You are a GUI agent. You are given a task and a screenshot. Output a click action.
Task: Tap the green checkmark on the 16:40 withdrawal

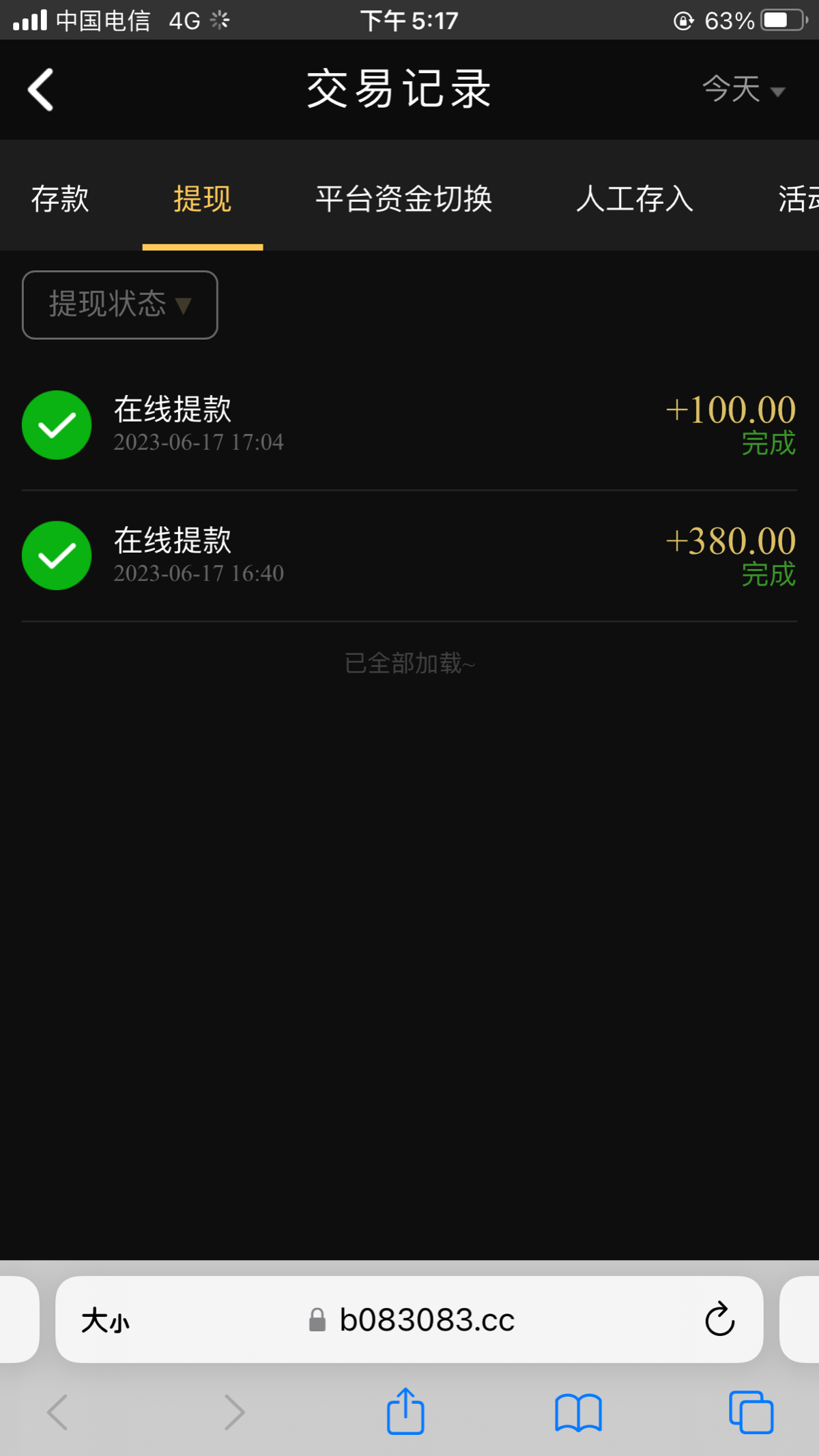(x=57, y=555)
